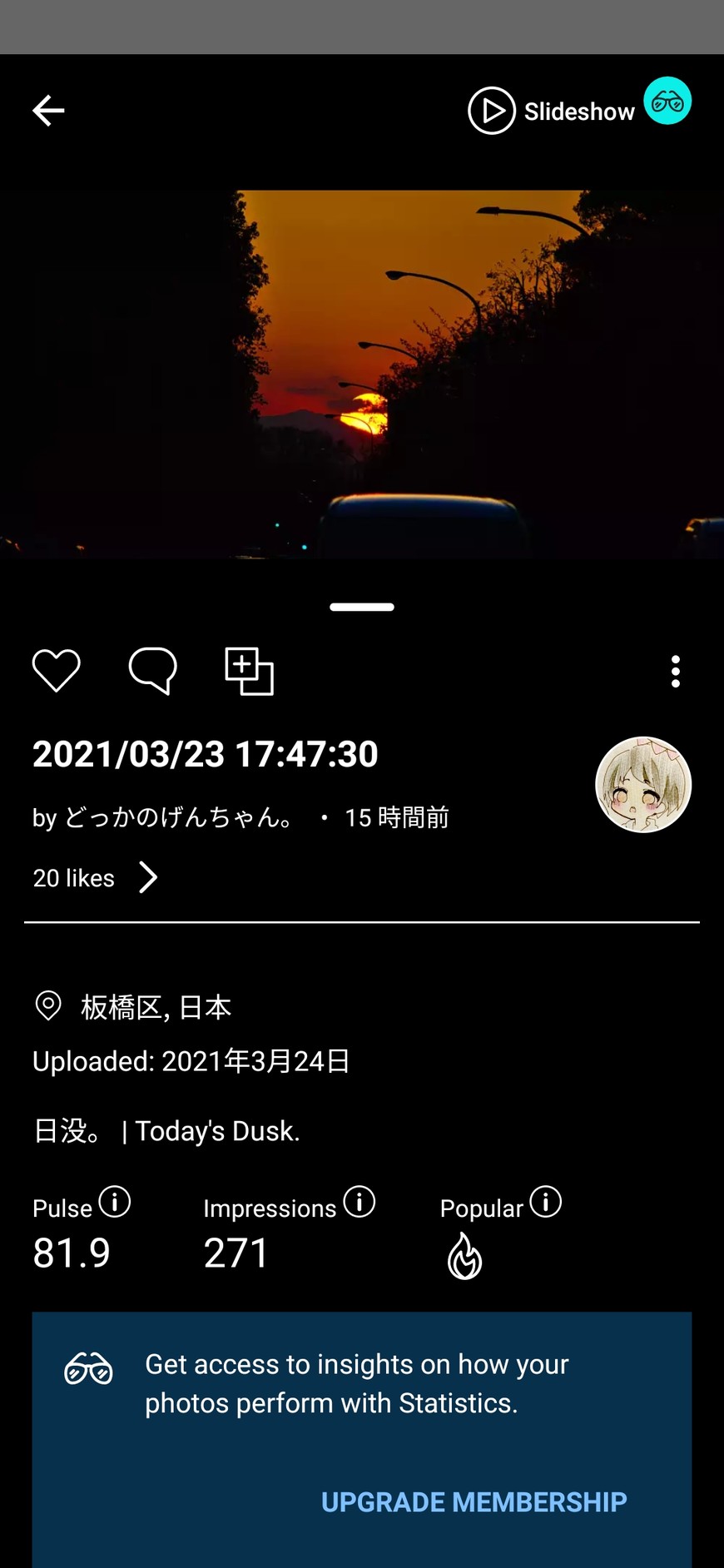Like this sunset photo
This screenshot has height=1568, width=724.
pyautogui.click(x=56, y=670)
